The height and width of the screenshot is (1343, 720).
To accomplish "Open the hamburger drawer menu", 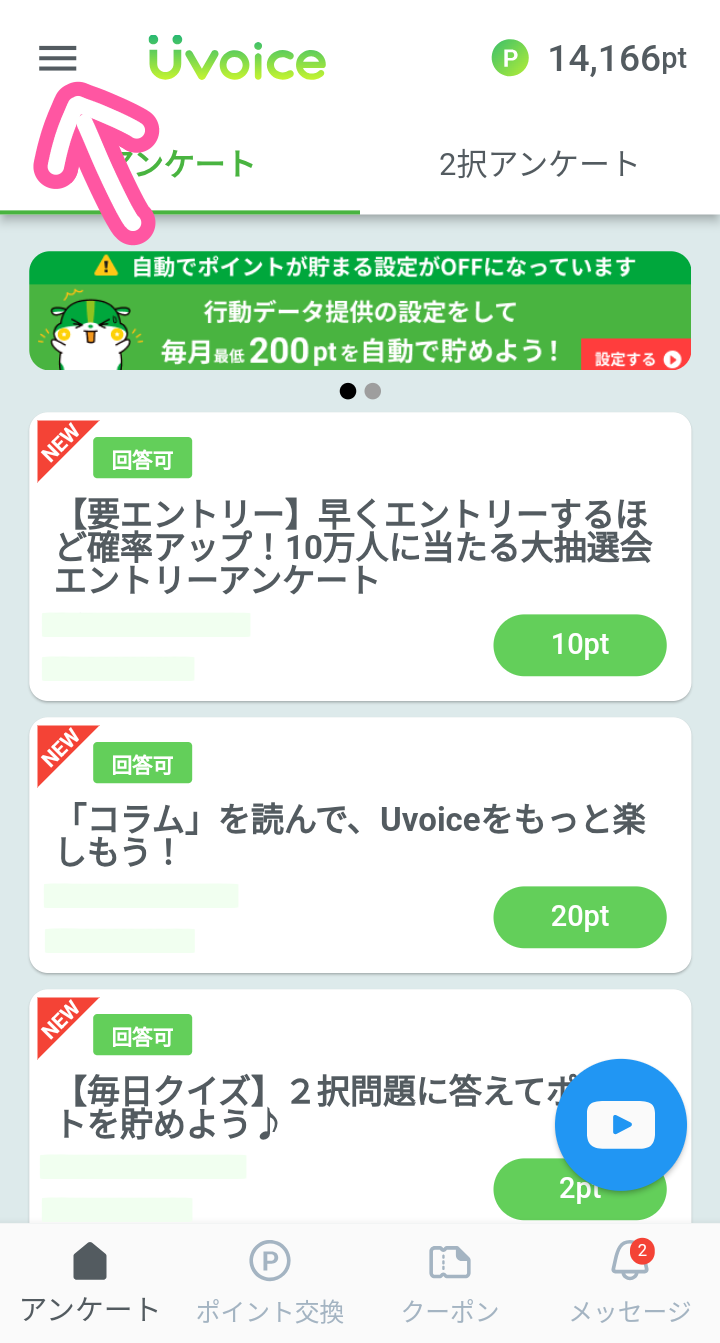I will coord(58,60).
